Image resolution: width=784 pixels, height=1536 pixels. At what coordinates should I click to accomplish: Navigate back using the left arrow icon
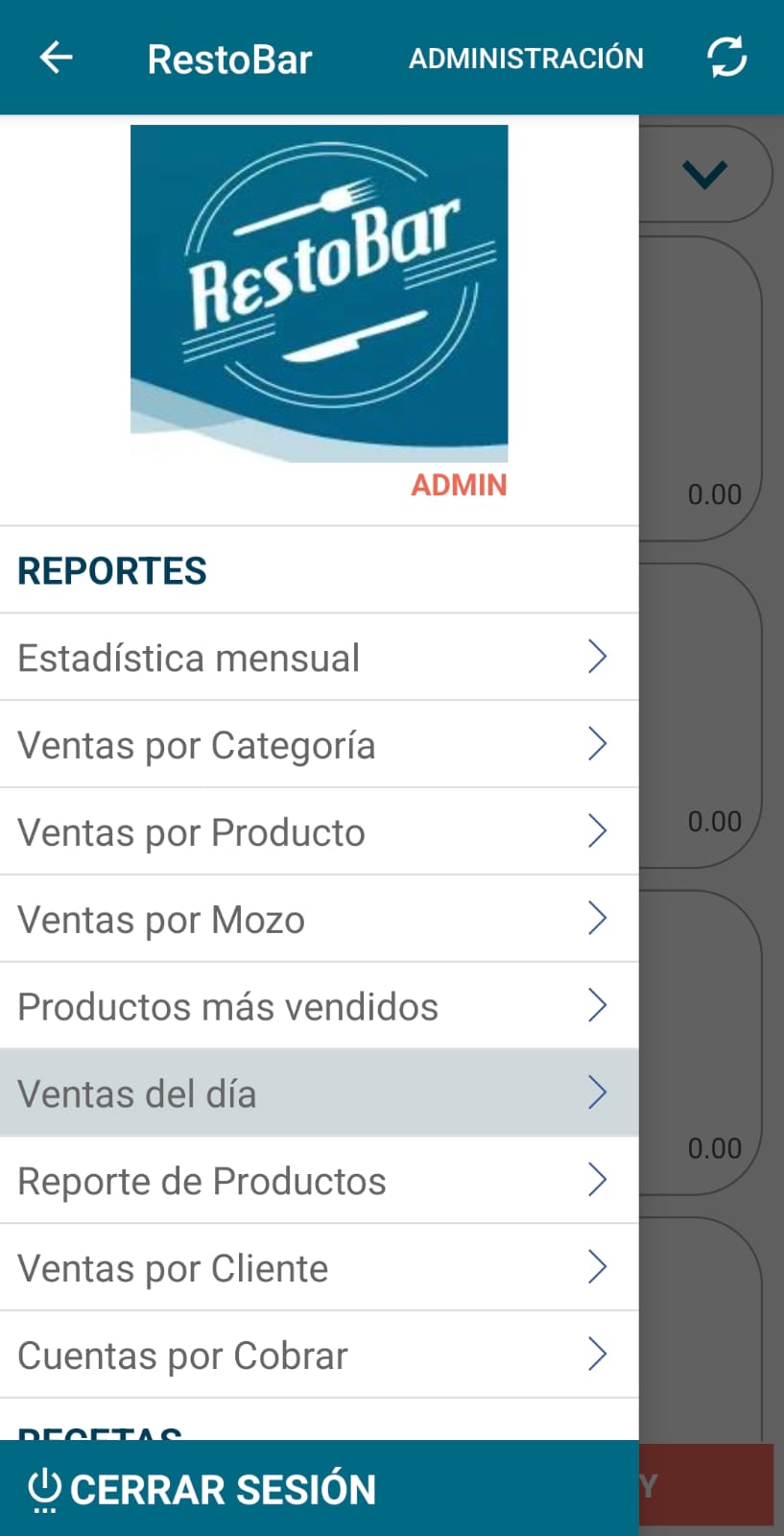tap(55, 57)
